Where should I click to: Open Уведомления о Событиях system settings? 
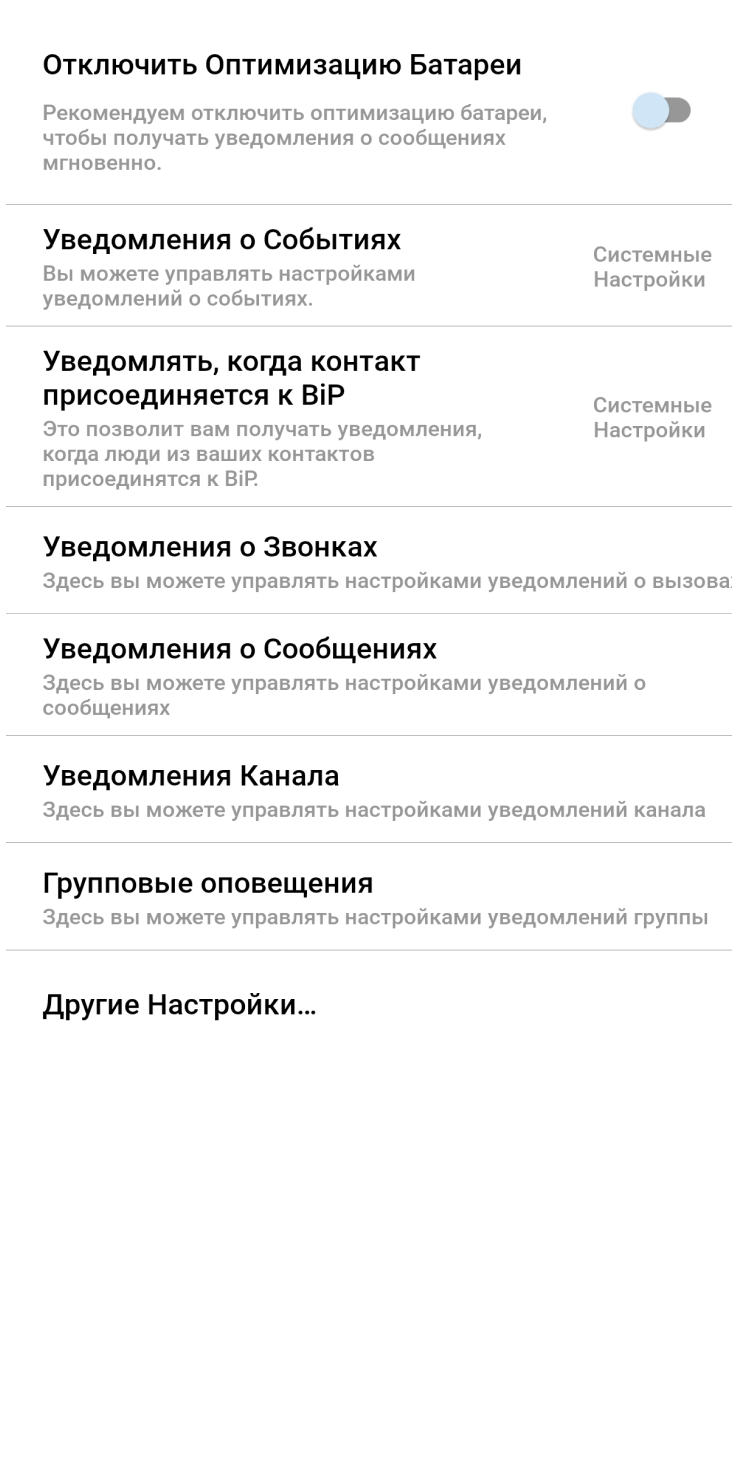[652, 267]
